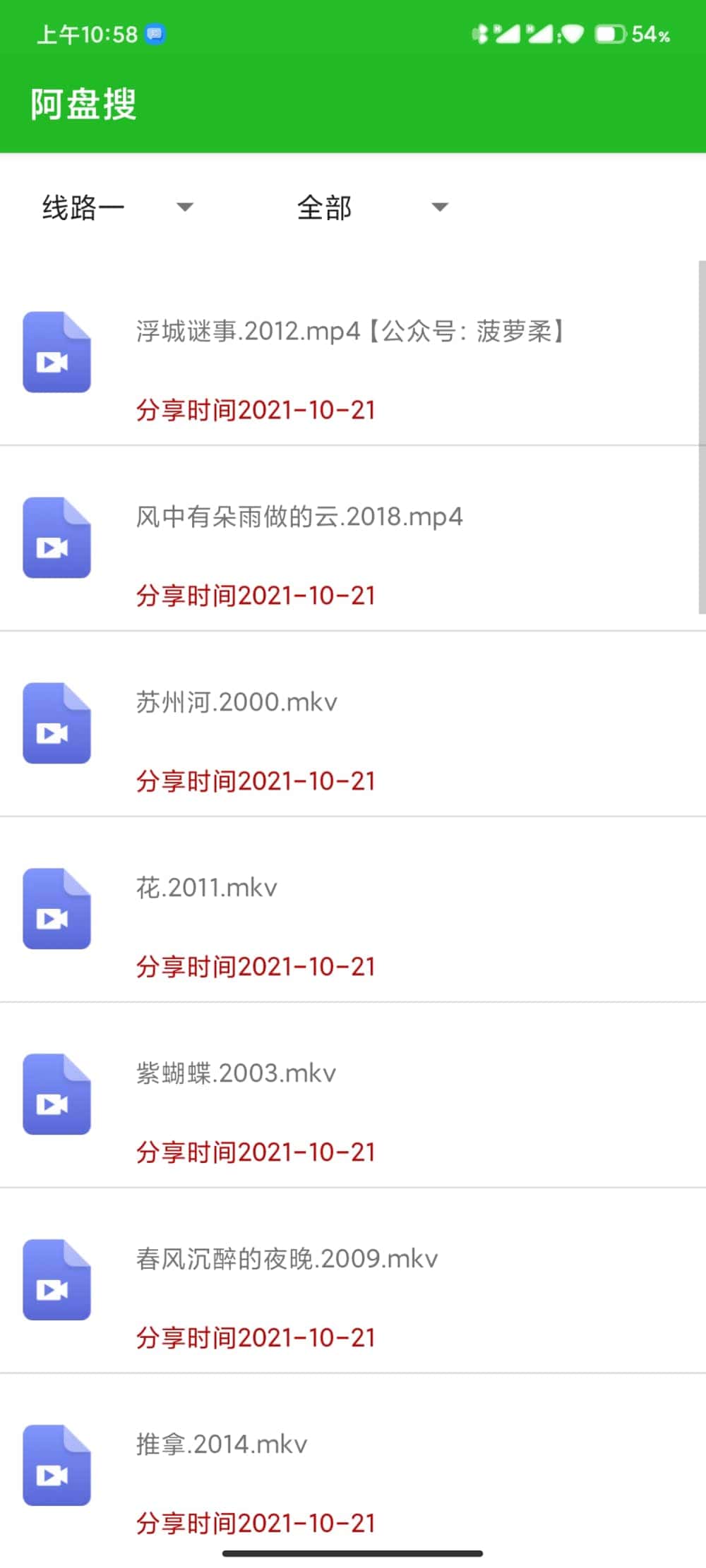Open the 浮城谜事.2012.mp4 result
The height and width of the screenshot is (1568, 706).
coord(349,331)
